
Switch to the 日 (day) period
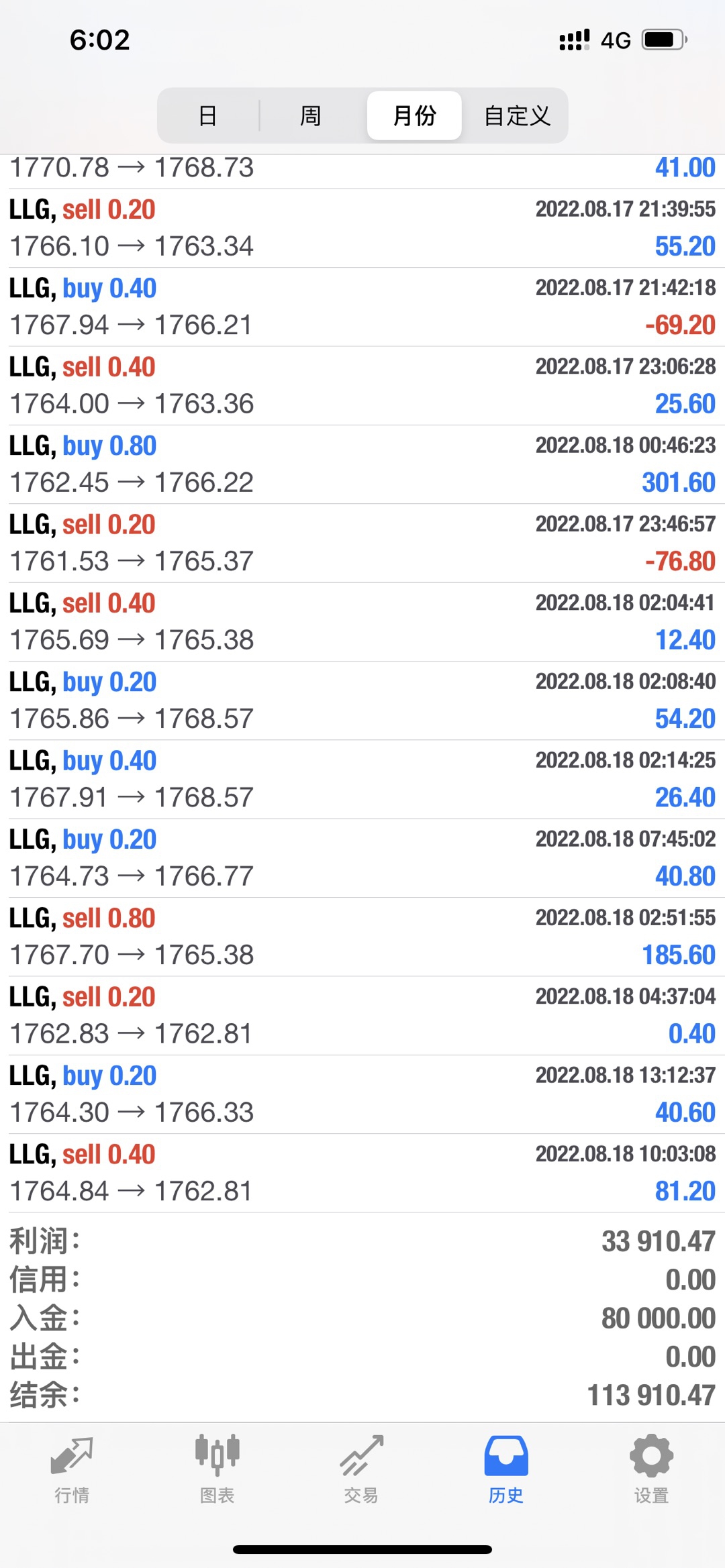point(208,115)
